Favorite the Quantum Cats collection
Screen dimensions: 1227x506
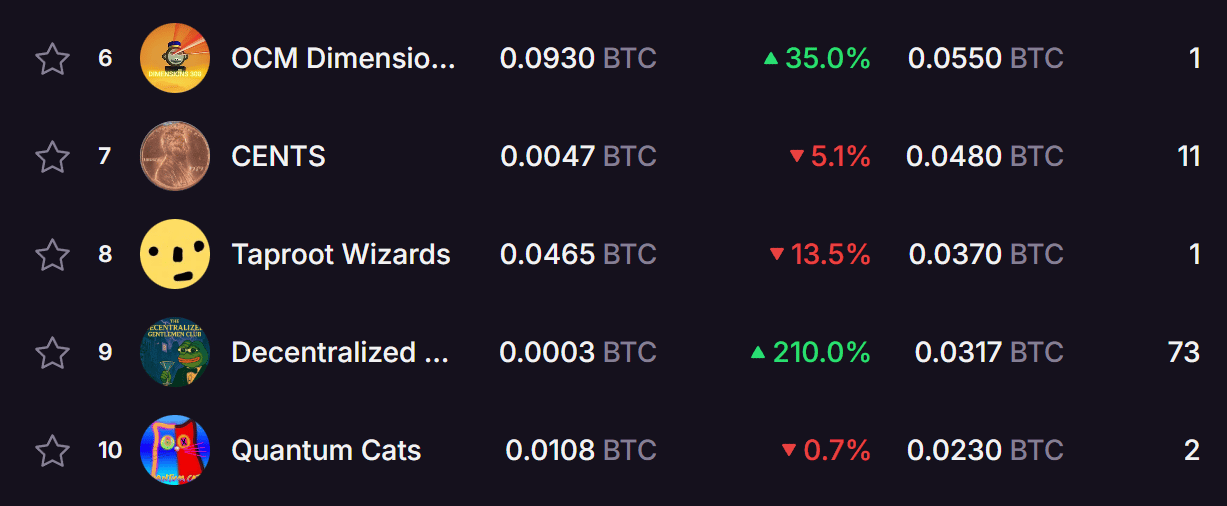click(x=52, y=451)
